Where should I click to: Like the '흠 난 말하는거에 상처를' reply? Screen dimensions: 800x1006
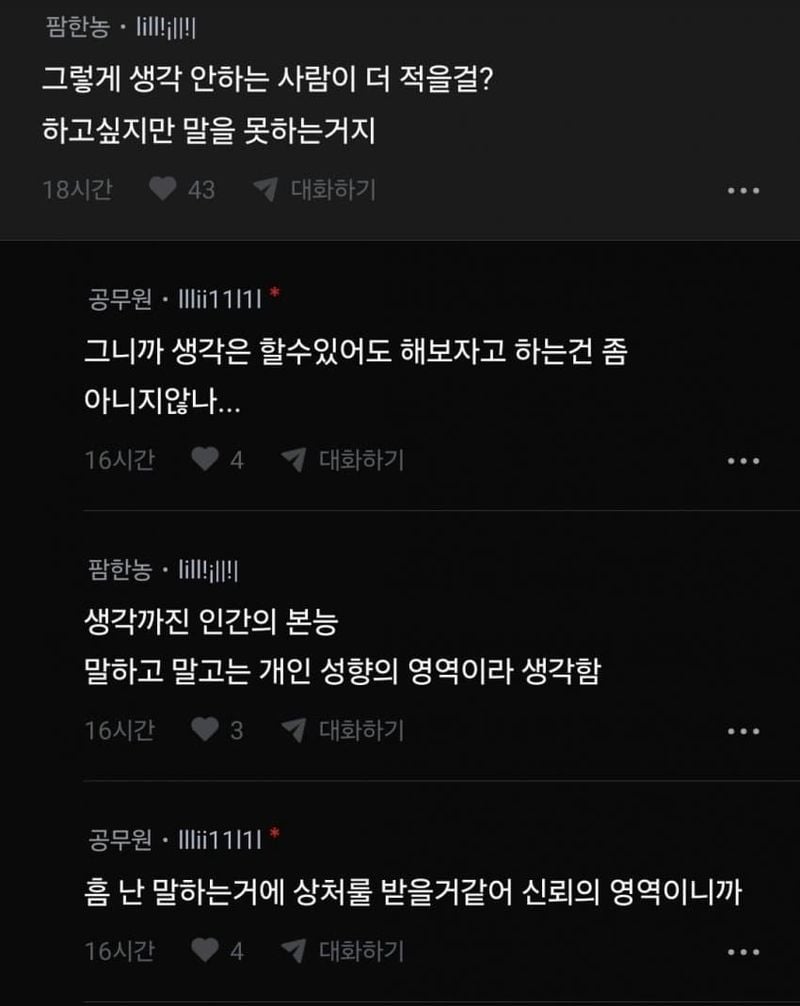(205, 951)
